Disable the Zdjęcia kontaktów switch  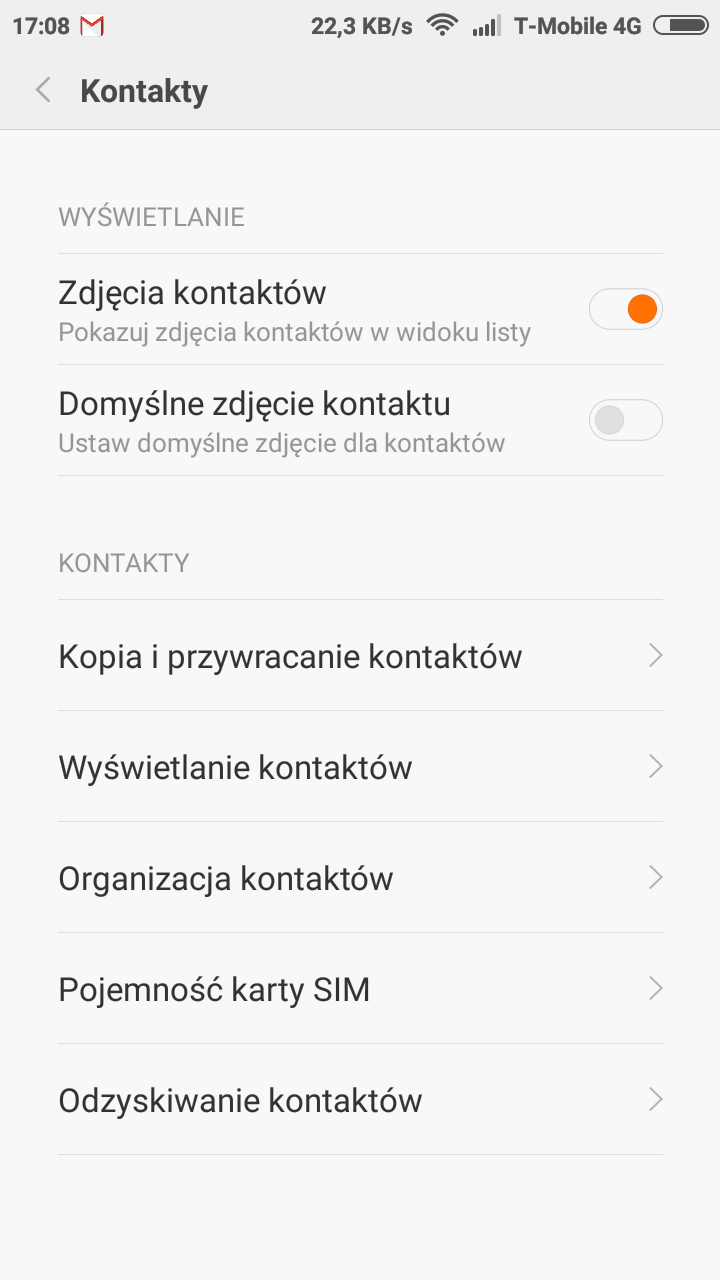(x=625, y=309)
